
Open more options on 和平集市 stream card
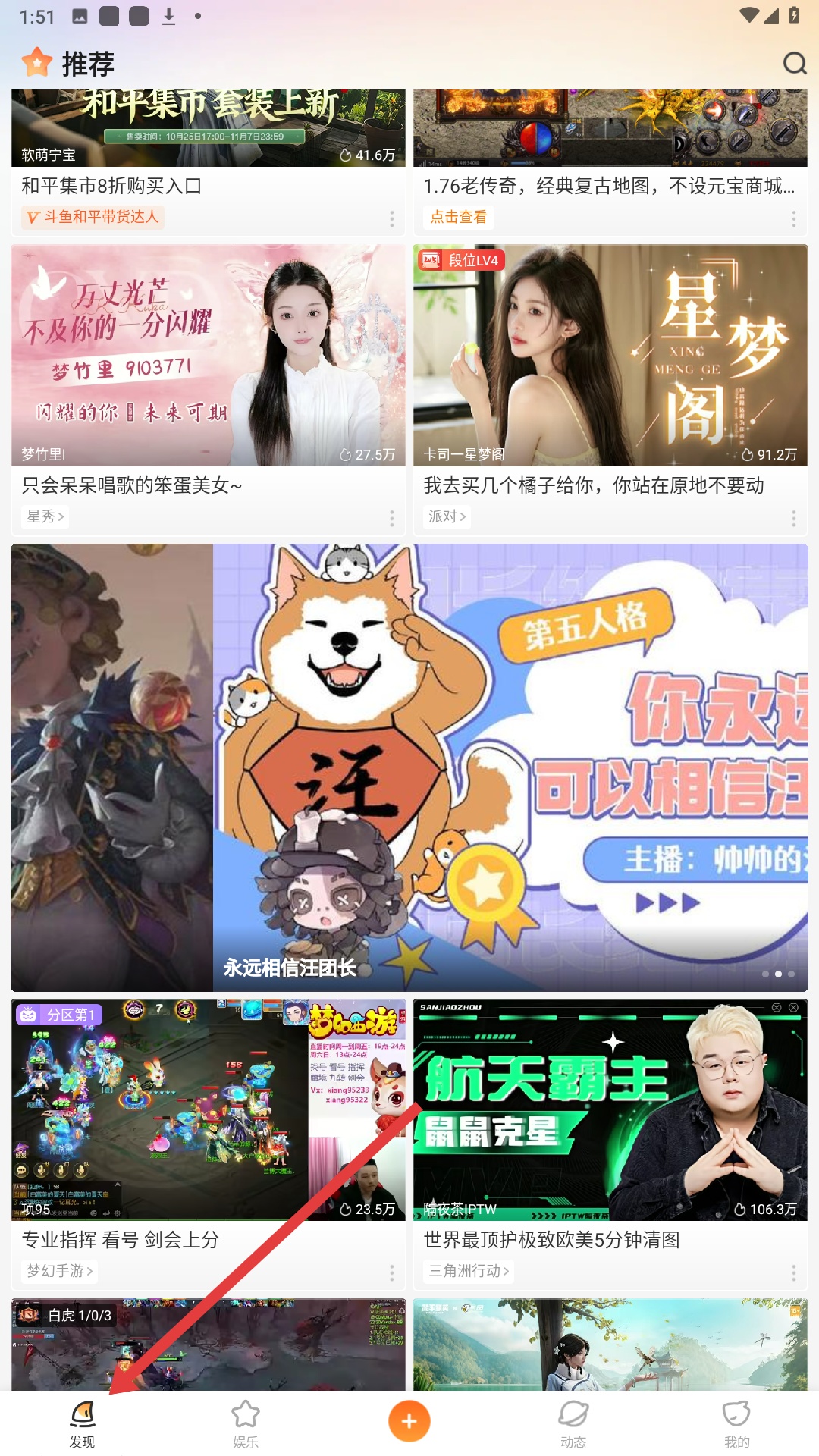click(x=391, y=219)
